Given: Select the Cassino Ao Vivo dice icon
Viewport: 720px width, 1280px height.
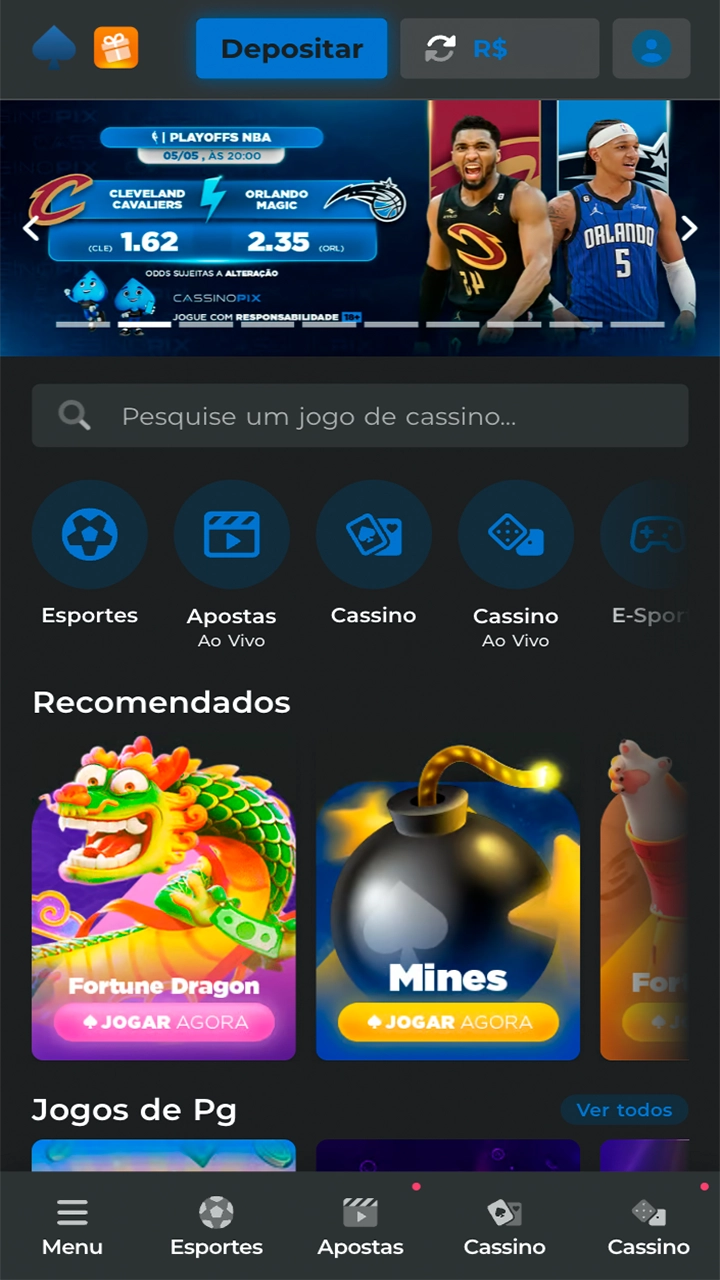Looking at the screenshot, I should click(515, 534).
